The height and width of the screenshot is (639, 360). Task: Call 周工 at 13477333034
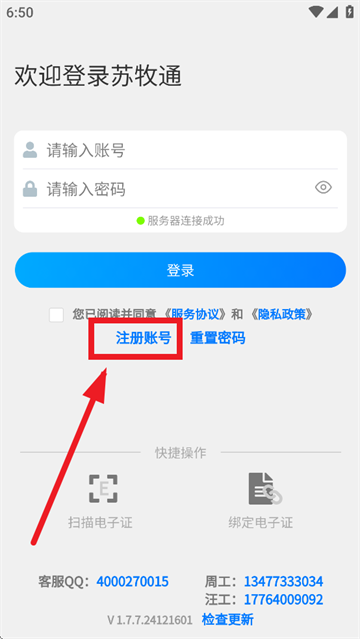click(283, 581)
